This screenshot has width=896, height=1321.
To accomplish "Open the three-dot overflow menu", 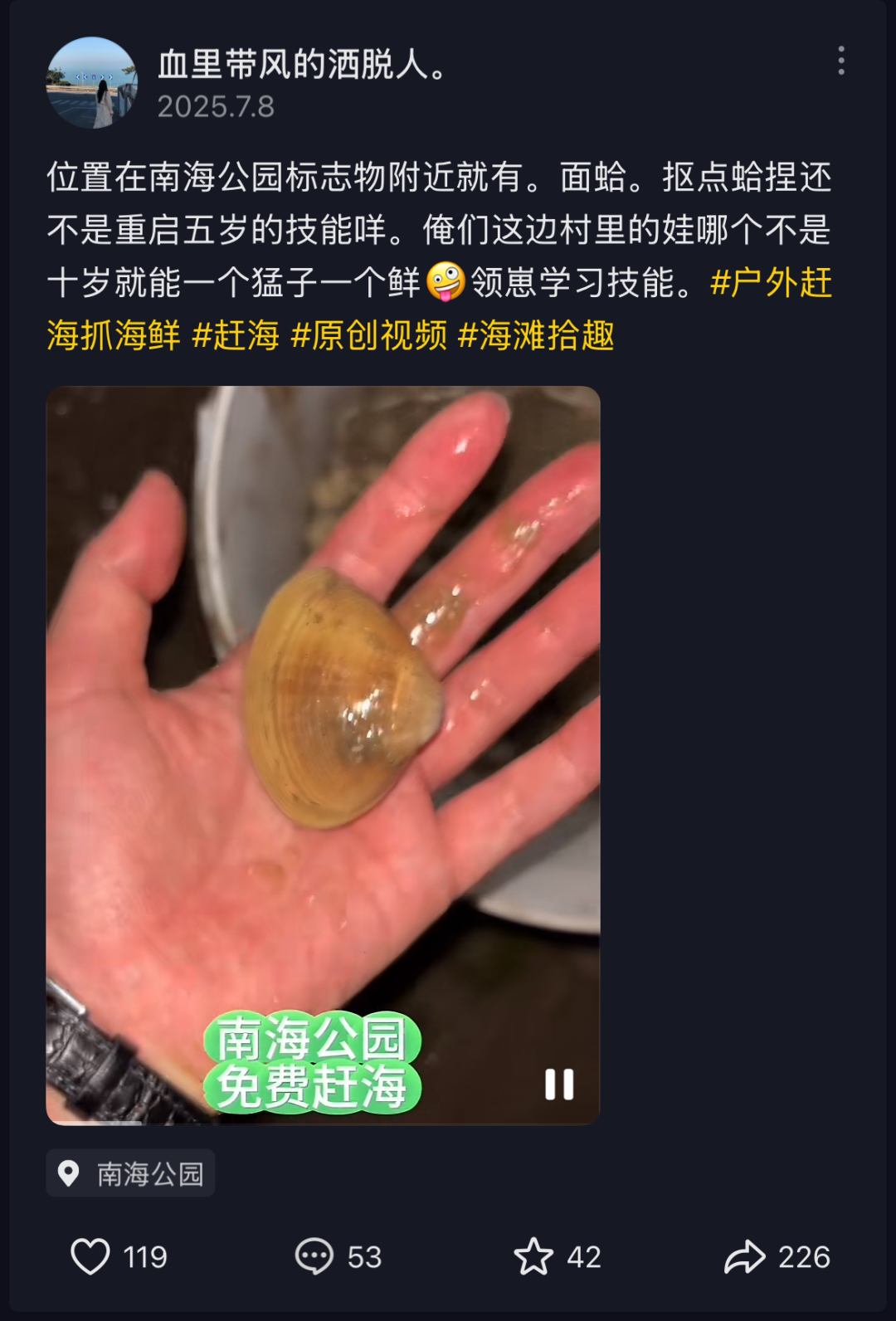I will click(x=841, y=61).
